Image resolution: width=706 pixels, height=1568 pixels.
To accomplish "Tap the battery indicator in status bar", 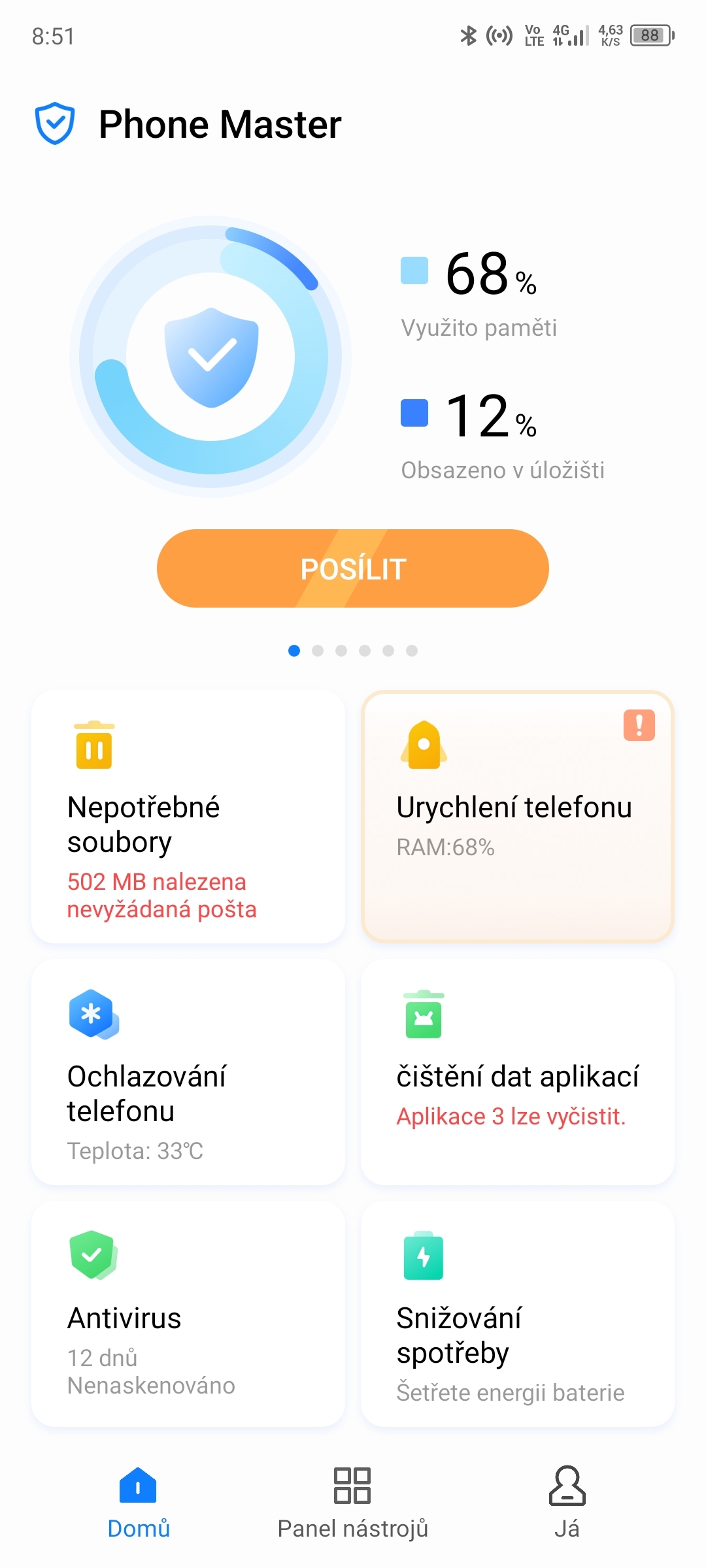I will click(650, 36).
